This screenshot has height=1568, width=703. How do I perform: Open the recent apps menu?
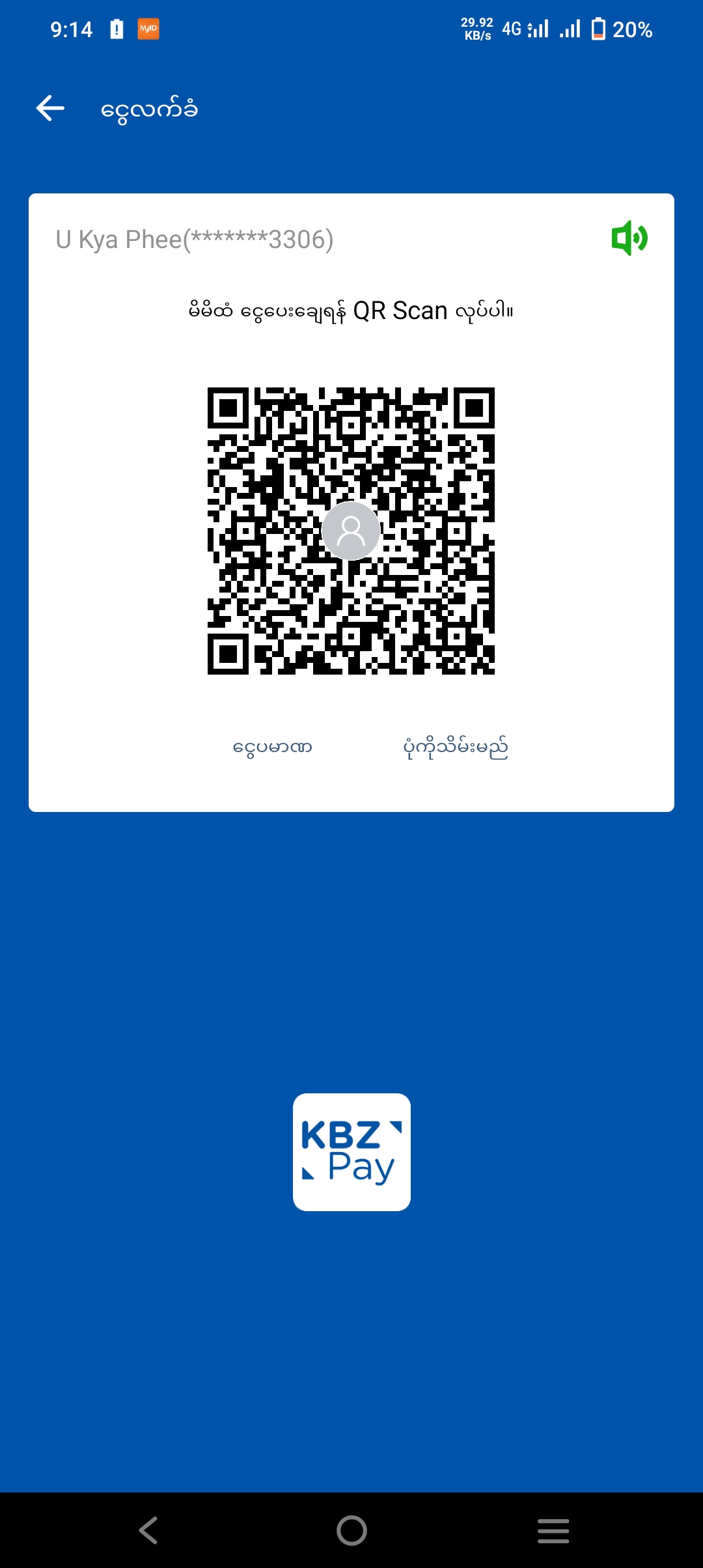coord(553,1530)
